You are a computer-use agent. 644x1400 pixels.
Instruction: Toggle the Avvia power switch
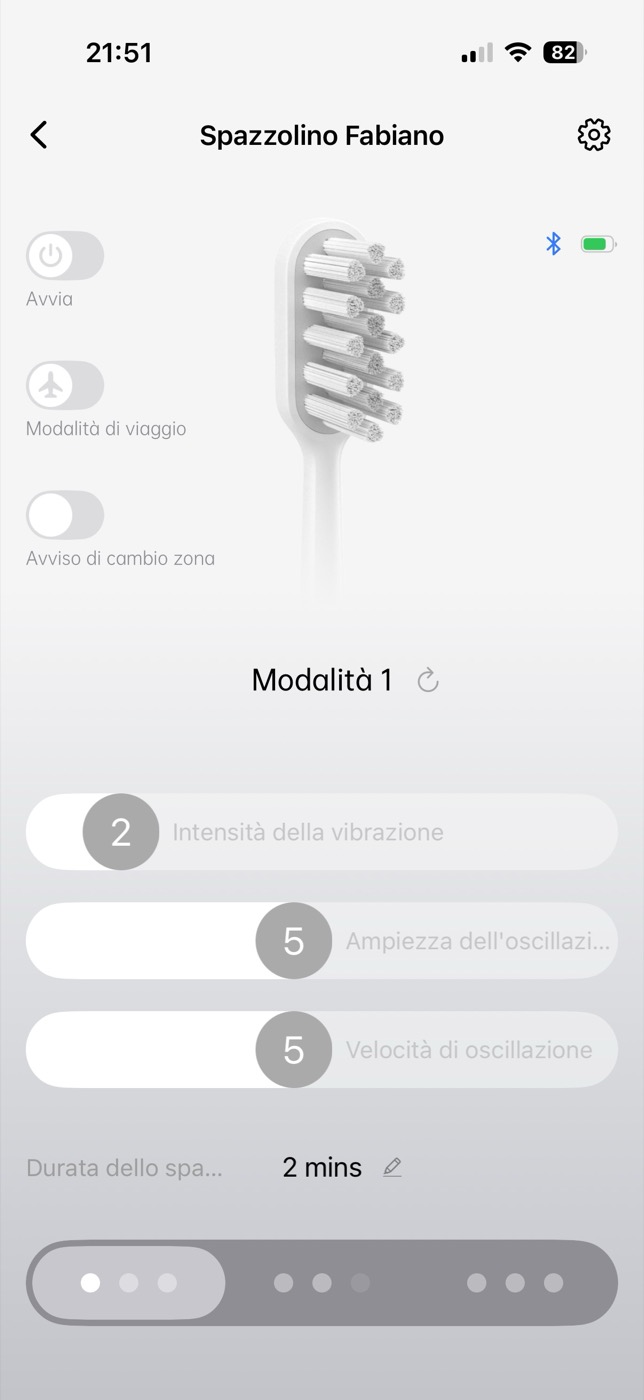pyautogui.click(x=65, y=256)
